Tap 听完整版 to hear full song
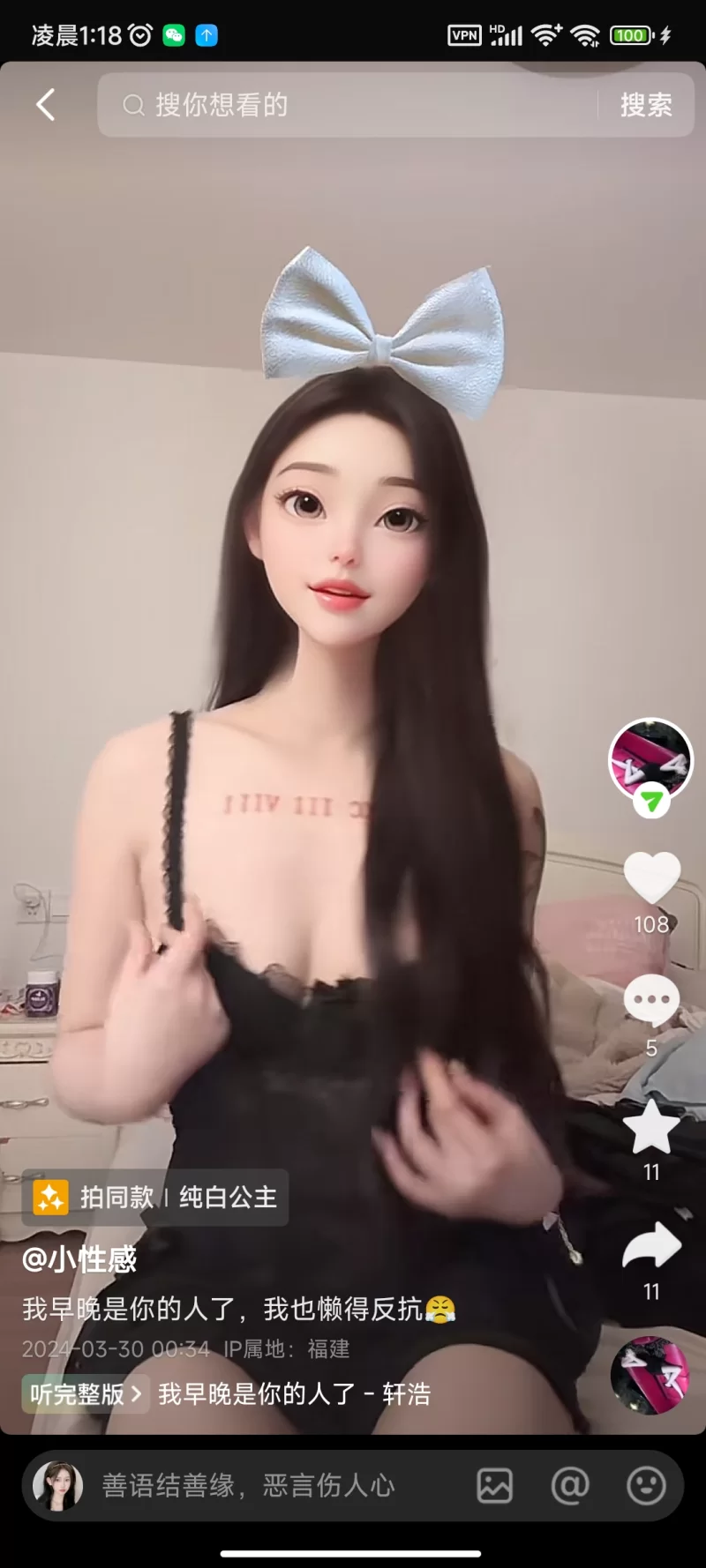 point(86,1394)
